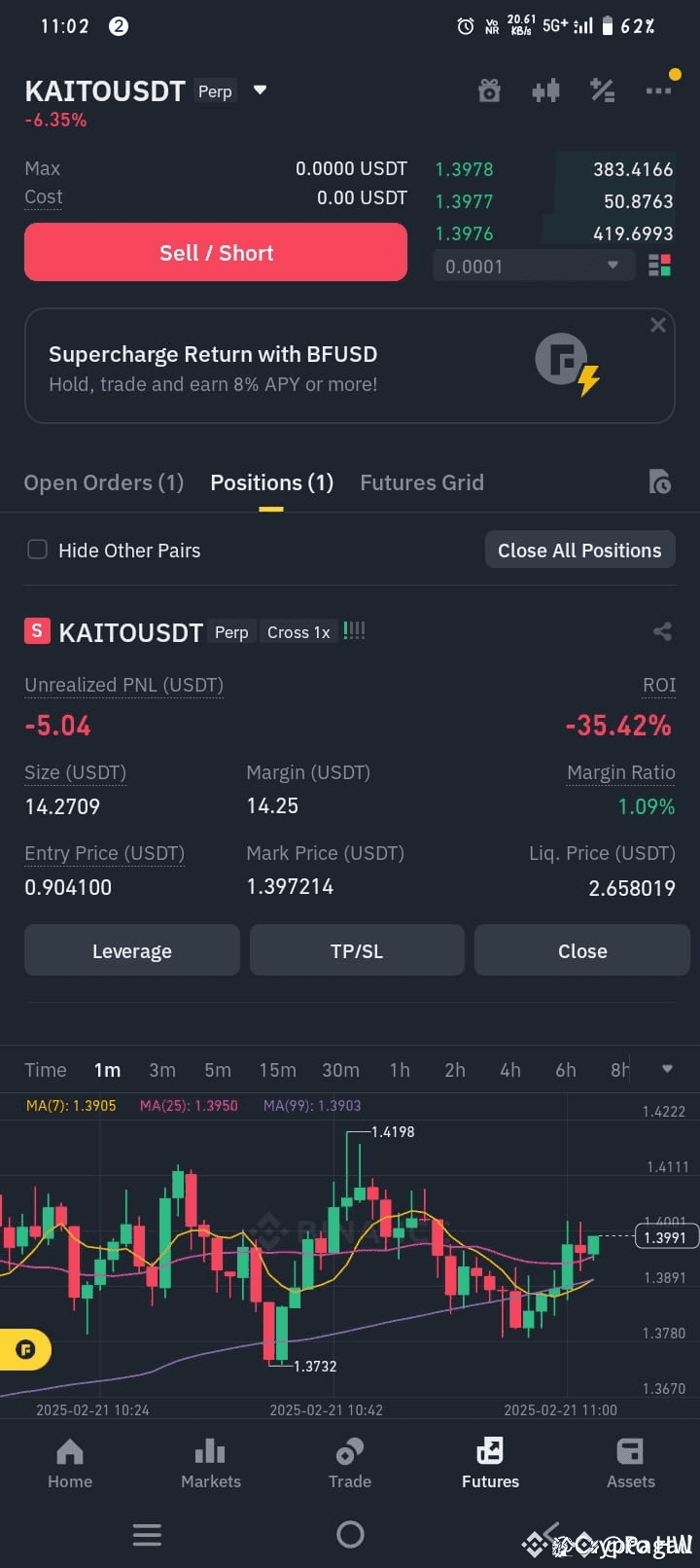The image size is (700, 1568).
Task: Switch to the Open Orders tab
Action: click(x=104, y=482)
